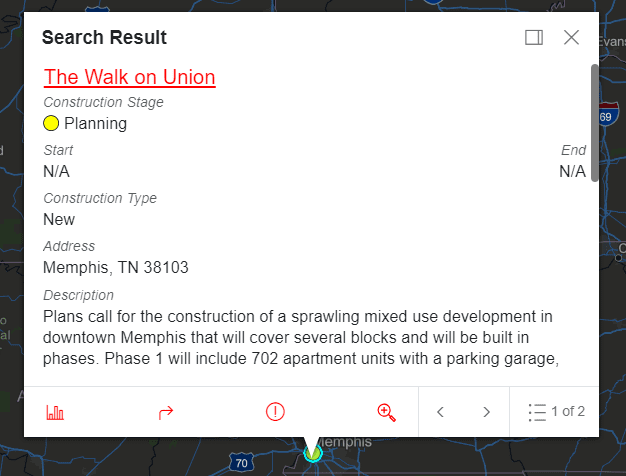The image size is (626, 476).
Task: Zoom to this project on map
Action: pyautogui.click(x=386, y=412)
